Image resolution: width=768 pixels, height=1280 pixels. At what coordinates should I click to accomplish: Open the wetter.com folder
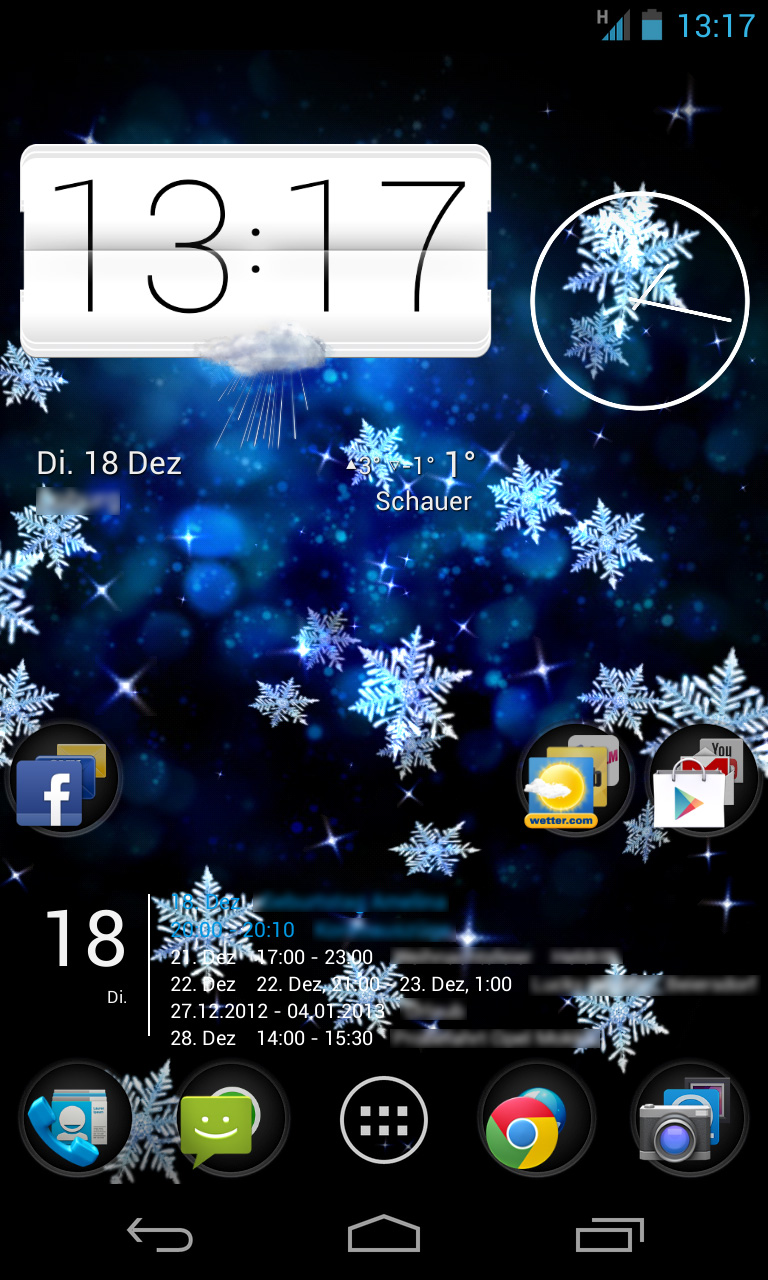pos(575,781)
